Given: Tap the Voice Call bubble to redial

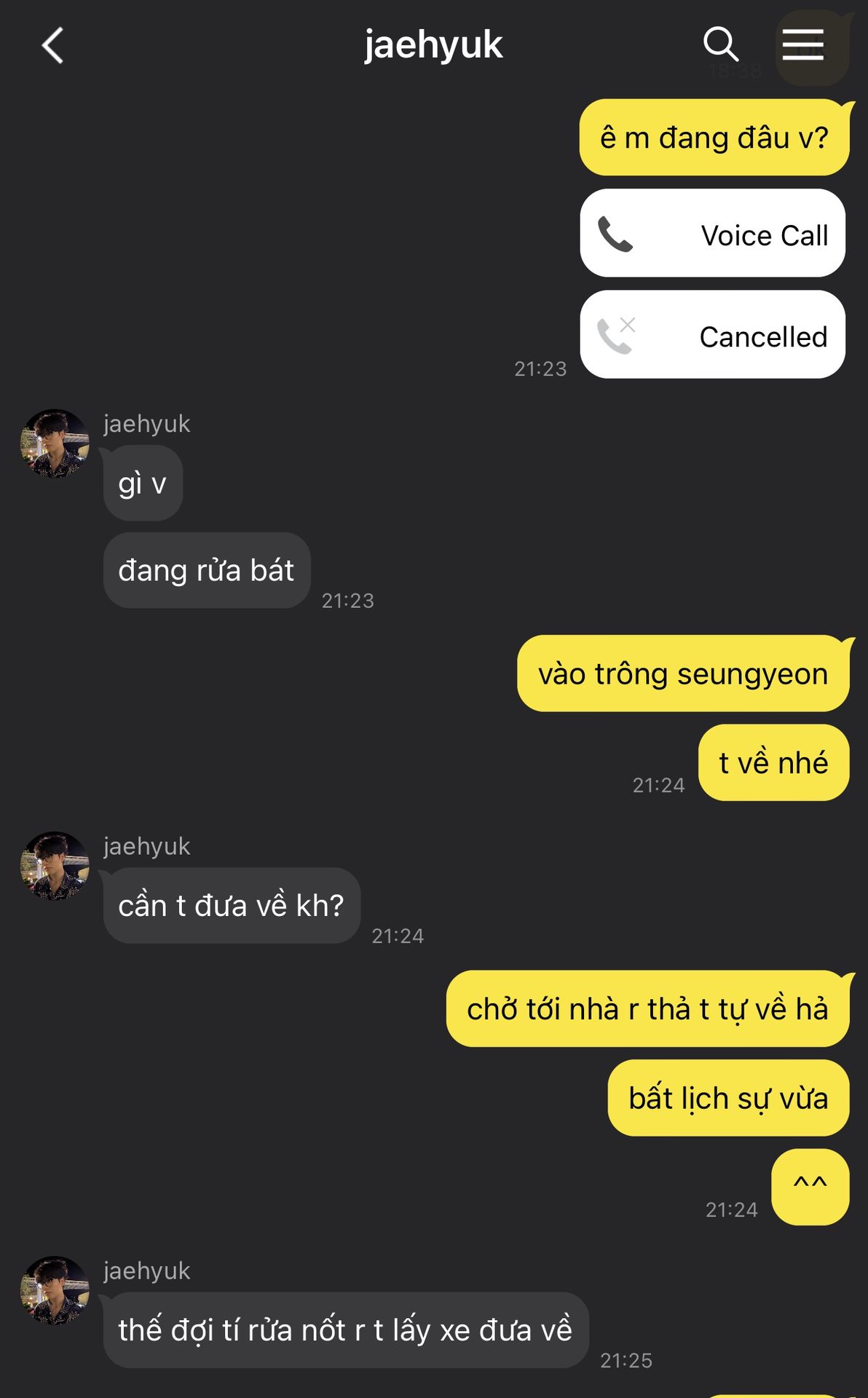Looking at the screenshot, I should (712, 234).
